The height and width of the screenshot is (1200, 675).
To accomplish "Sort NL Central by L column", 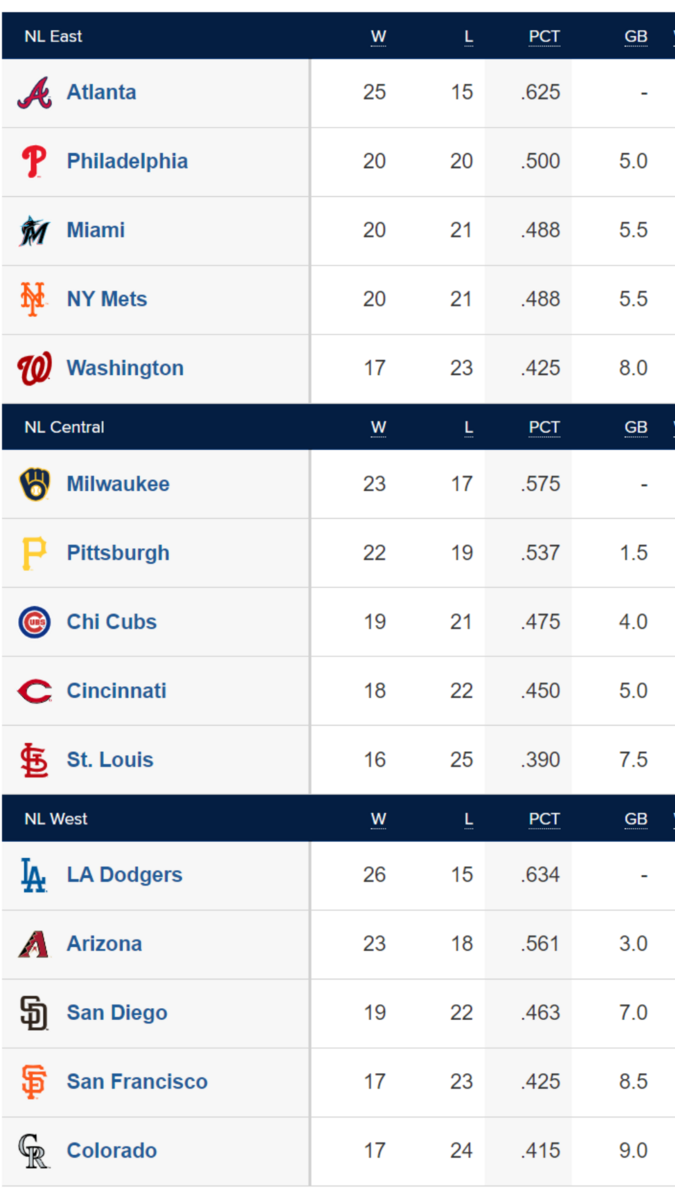I will pos(468,428).
